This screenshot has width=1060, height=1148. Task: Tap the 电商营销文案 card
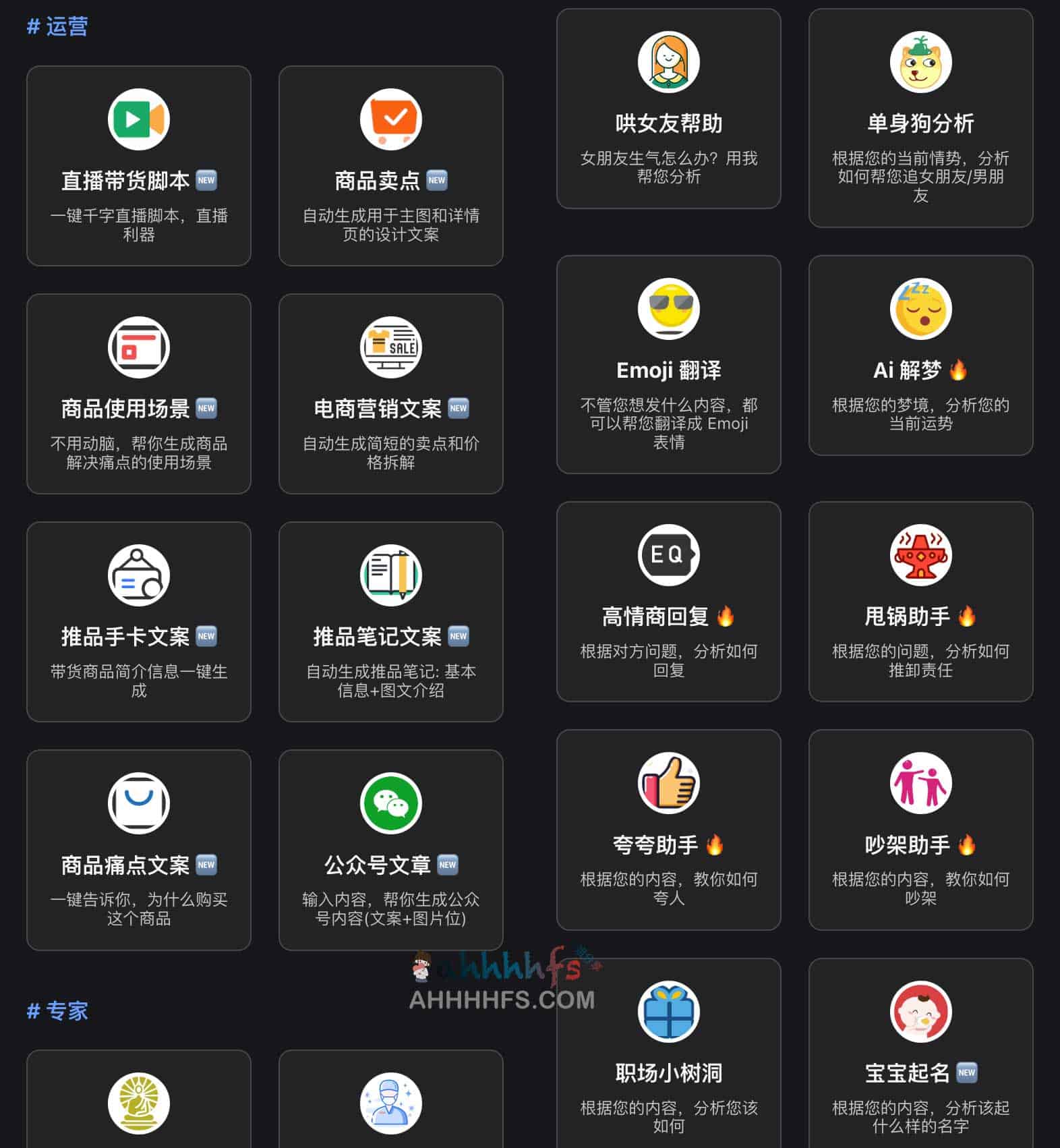[x=390, y=394]
